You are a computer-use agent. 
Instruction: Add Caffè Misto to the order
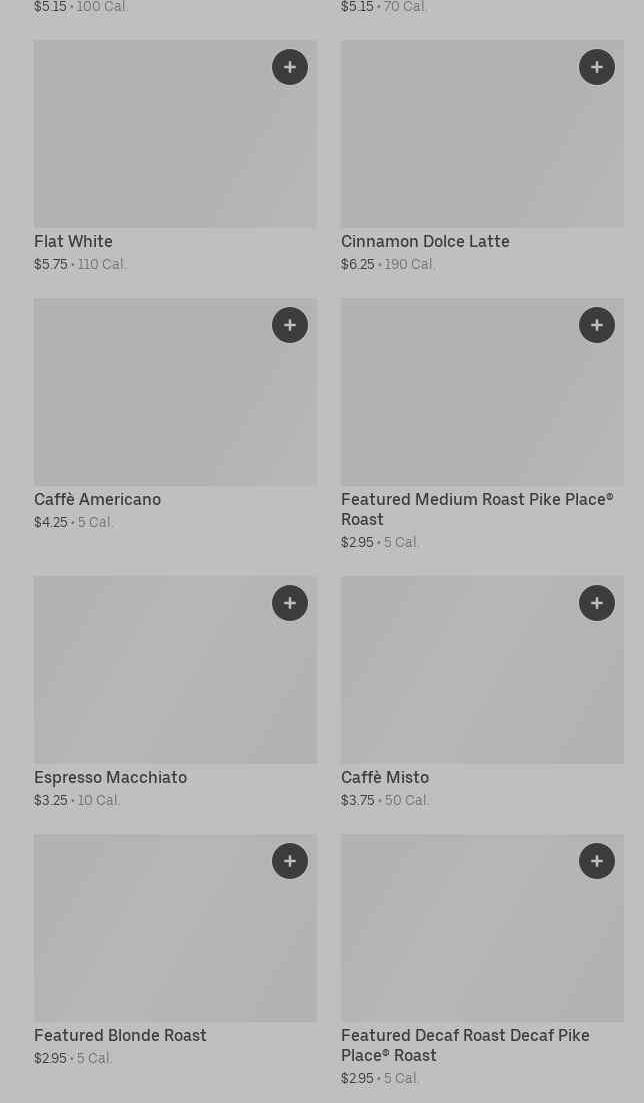[x=597, y=603]
